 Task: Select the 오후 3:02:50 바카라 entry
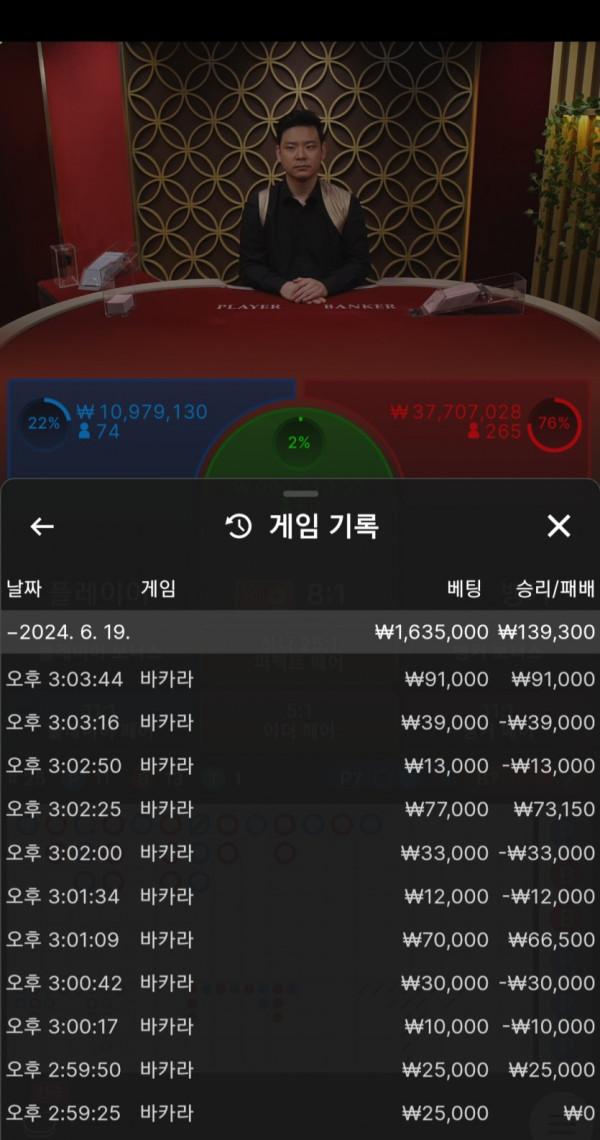300,766
